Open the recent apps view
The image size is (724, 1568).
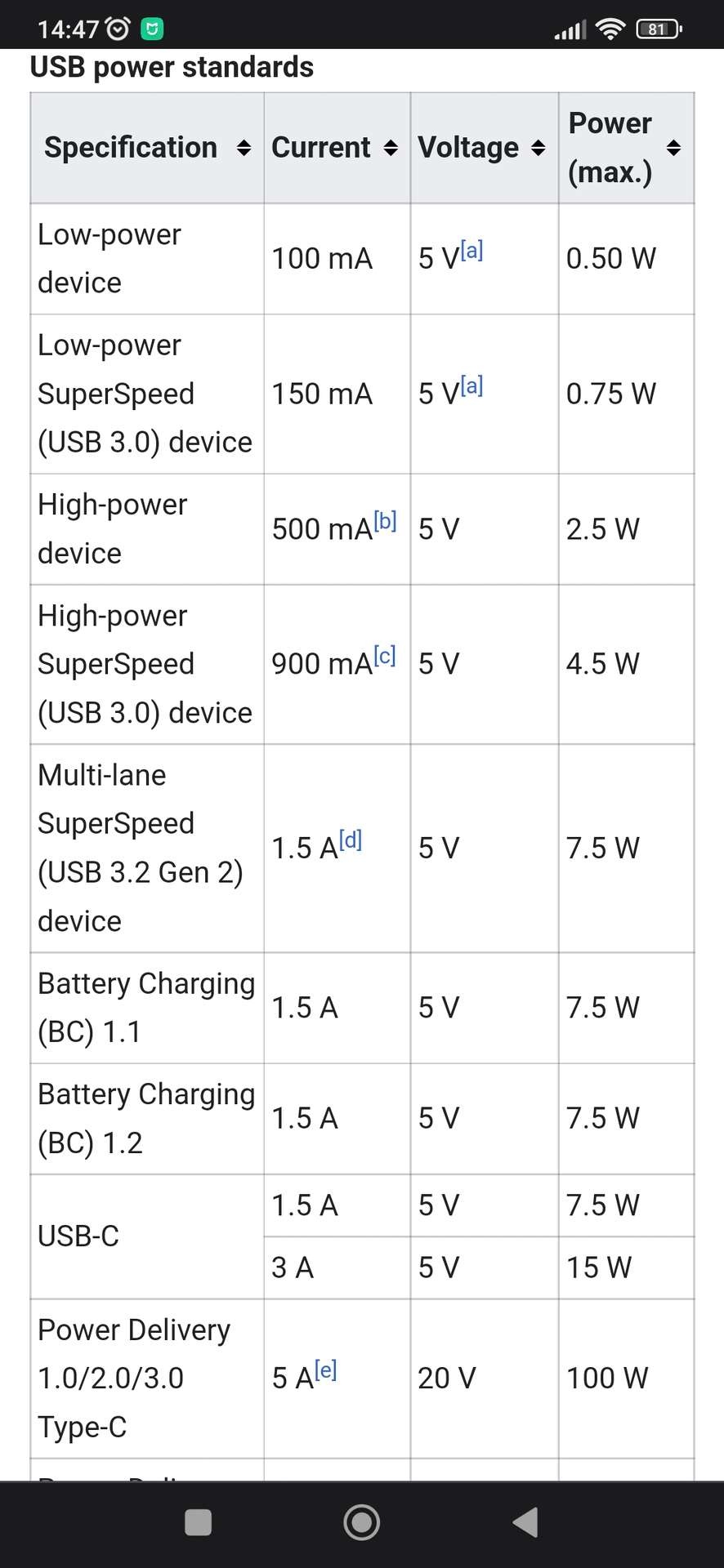(x=199, y=1522)
